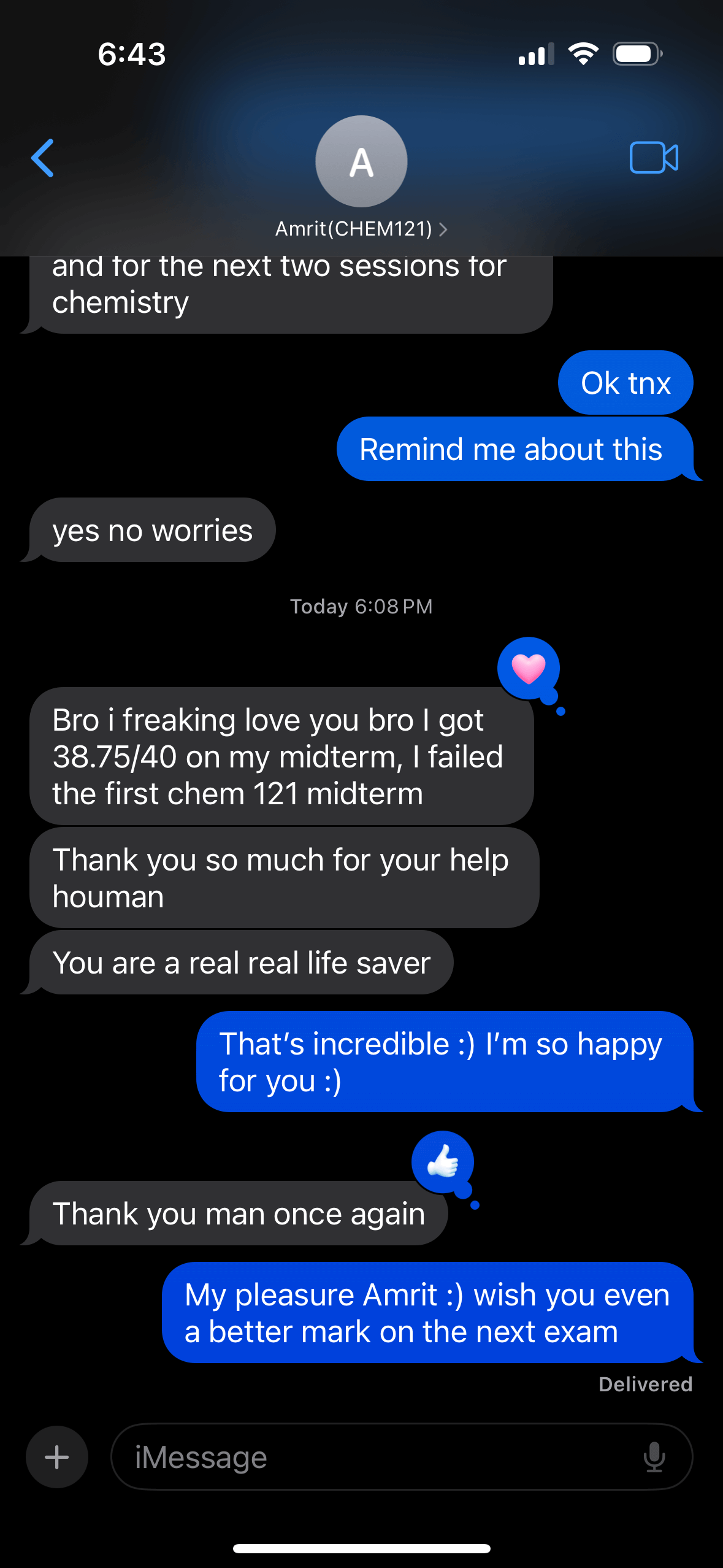723x1568 pixels.
Task: Start a FaceTime video call
Action: [x=653, y=158]
